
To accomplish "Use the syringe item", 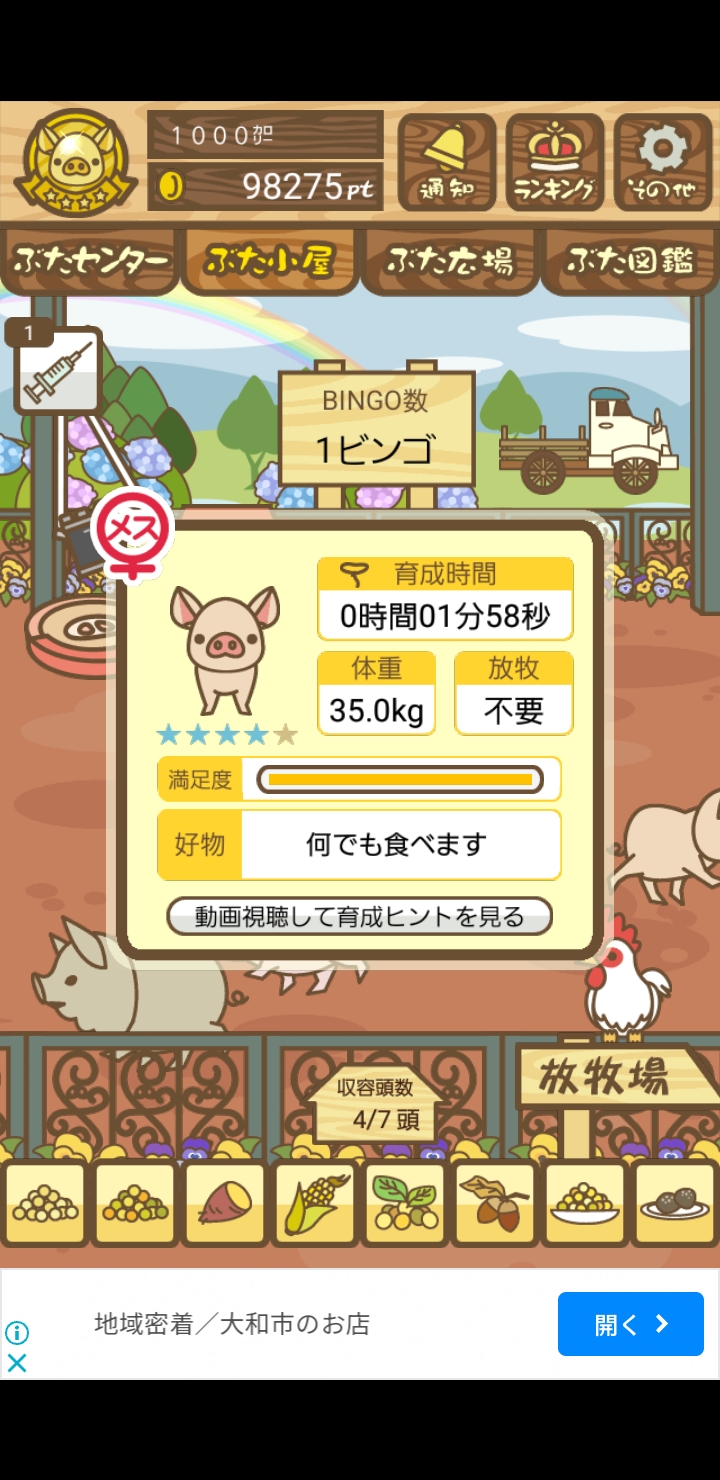I will tap(58, 370).
